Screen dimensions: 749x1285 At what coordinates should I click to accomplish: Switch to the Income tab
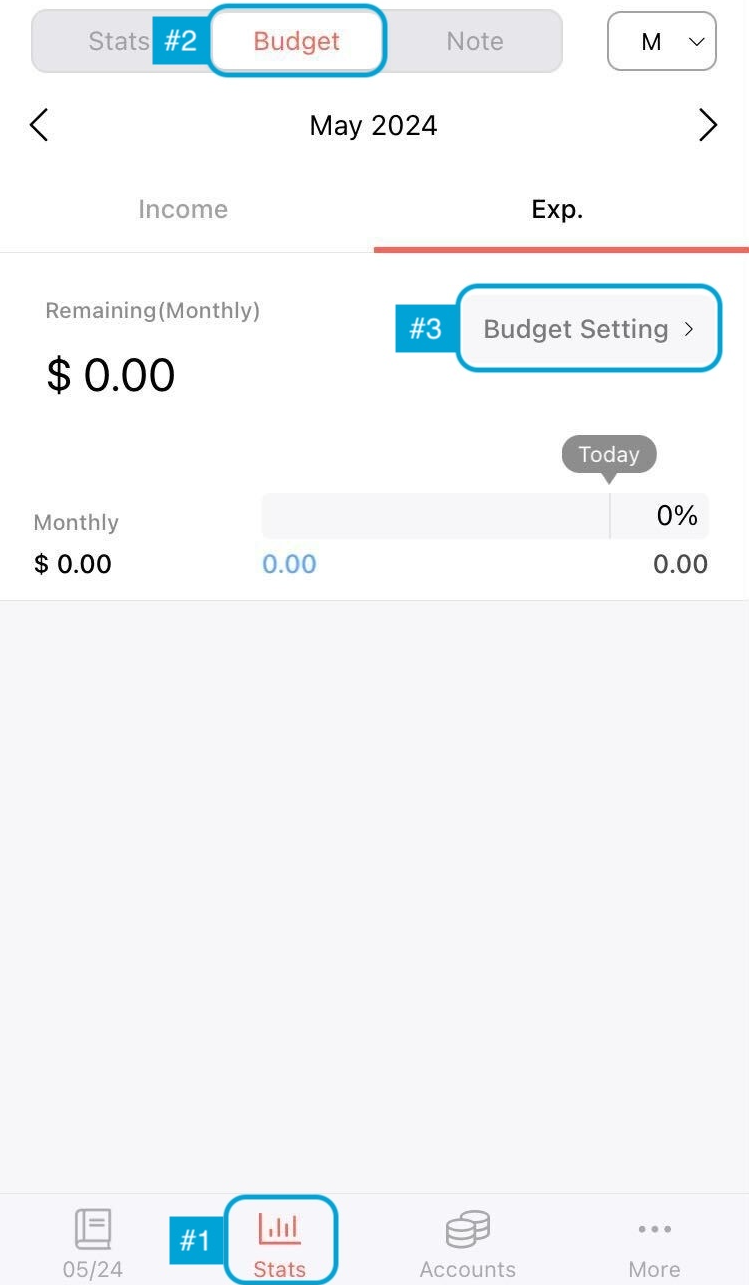[x=183, y=208]
